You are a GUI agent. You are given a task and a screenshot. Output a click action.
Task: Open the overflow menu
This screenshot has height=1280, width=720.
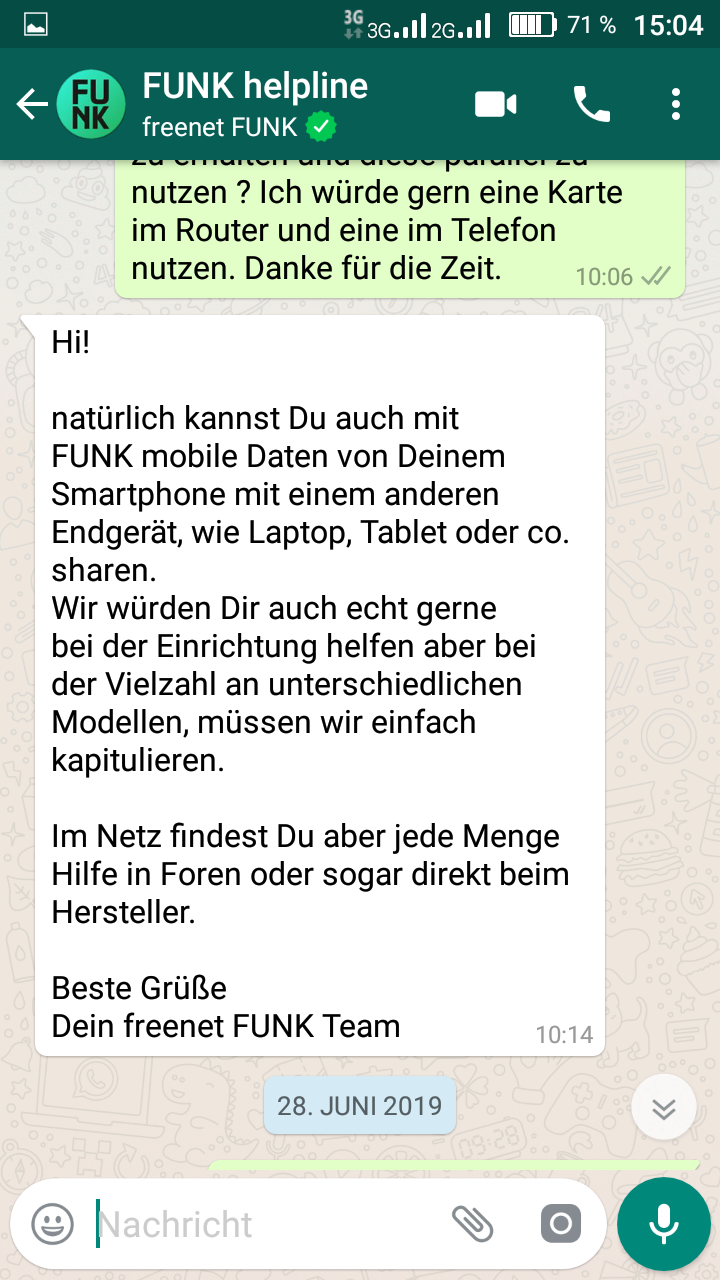(677, 104)
